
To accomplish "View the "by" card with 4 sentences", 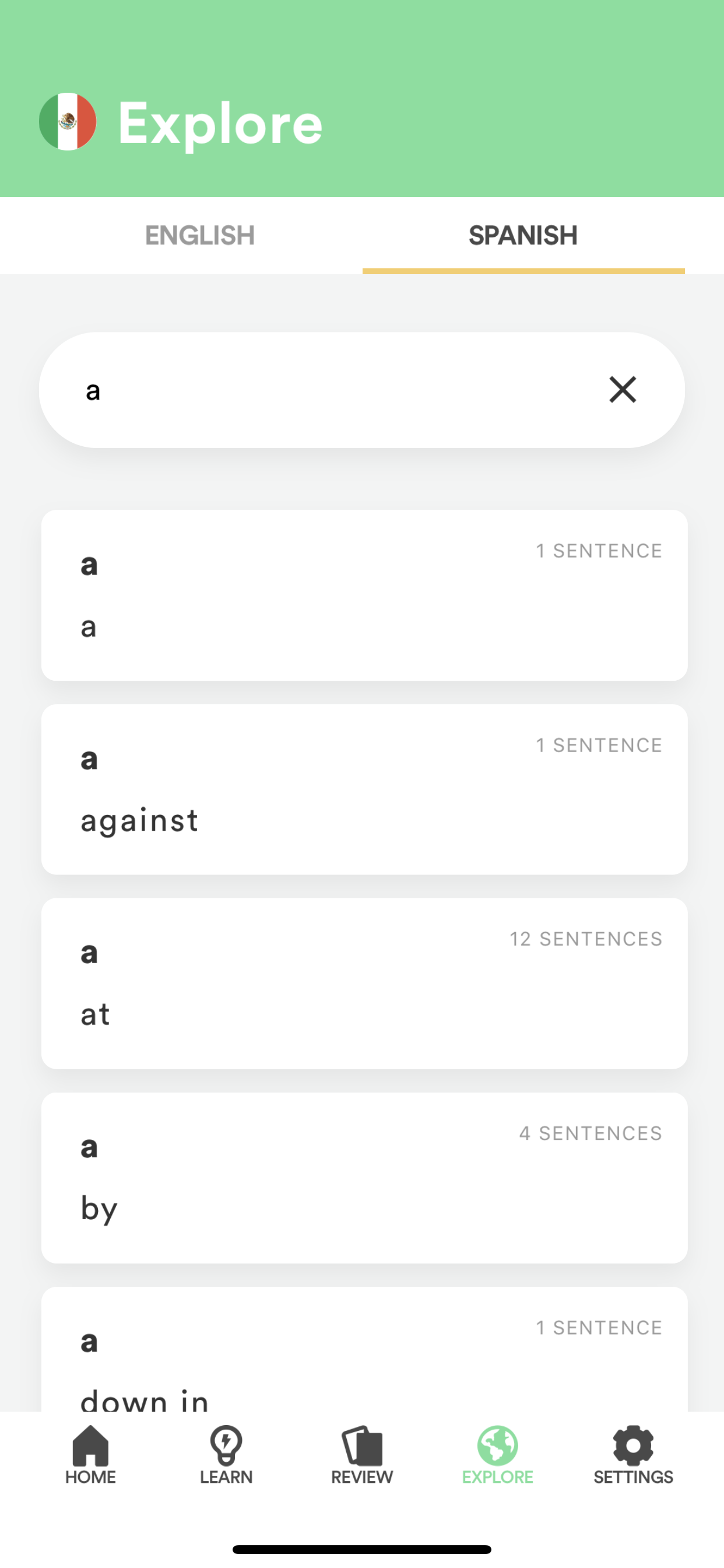I will tap(364, 1178).
